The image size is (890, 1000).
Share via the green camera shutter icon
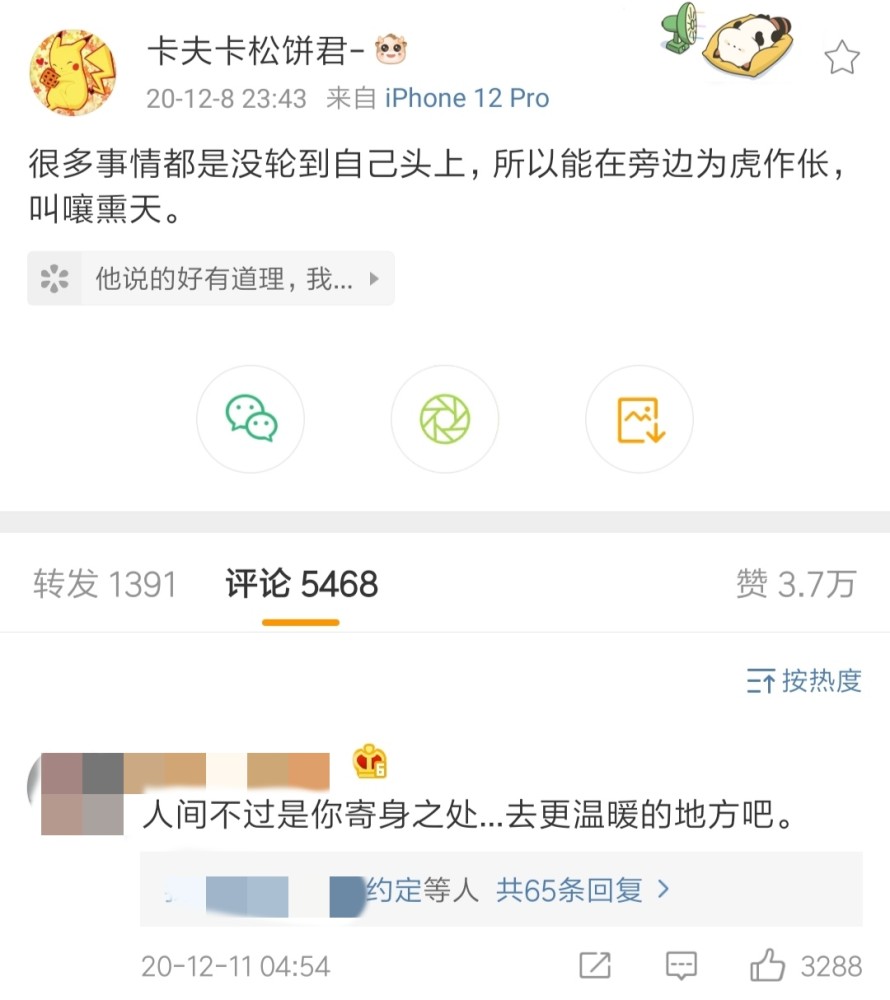(x=444, y=418)
